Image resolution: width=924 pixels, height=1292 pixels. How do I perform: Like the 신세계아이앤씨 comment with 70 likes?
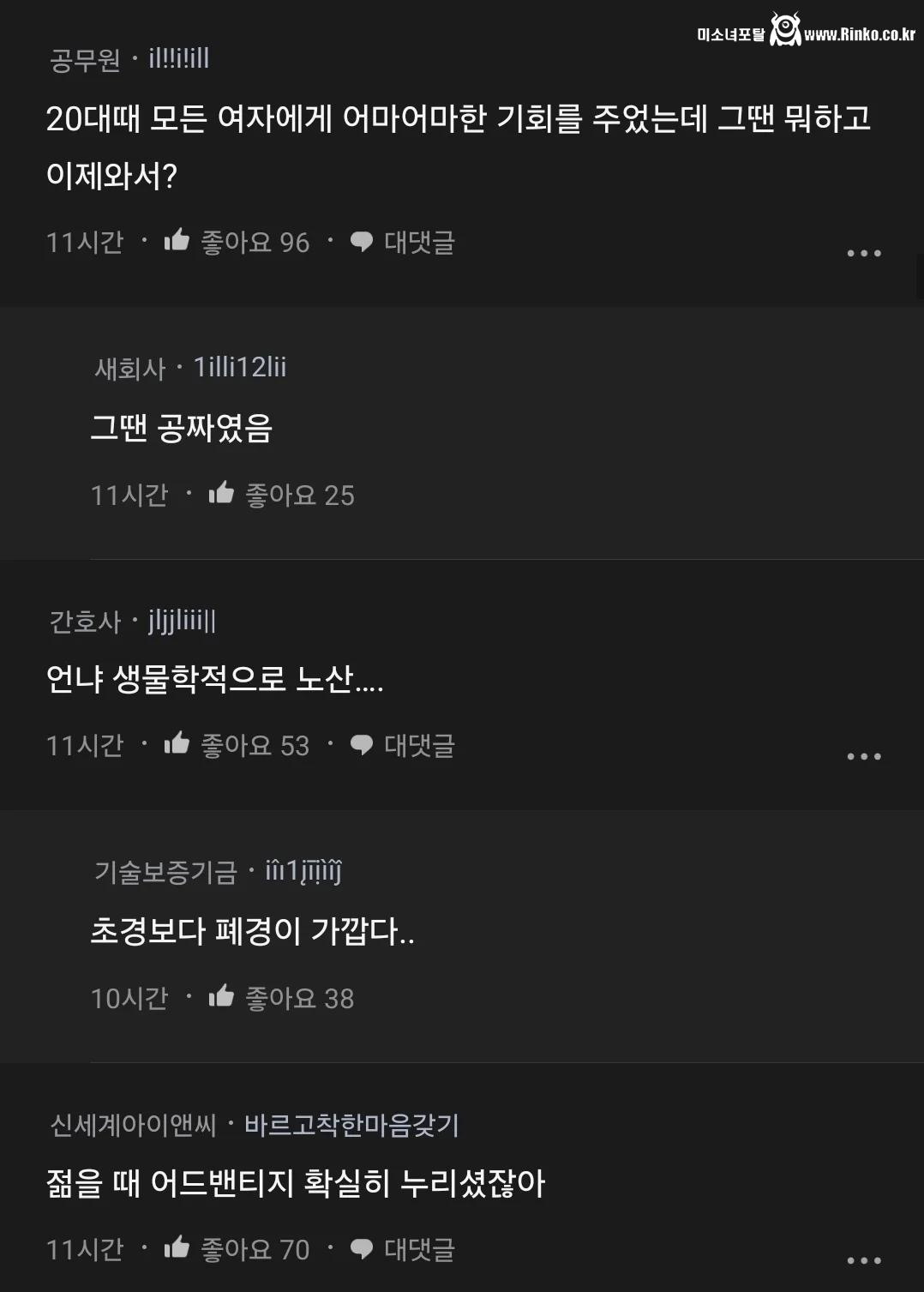point(177,1248)
